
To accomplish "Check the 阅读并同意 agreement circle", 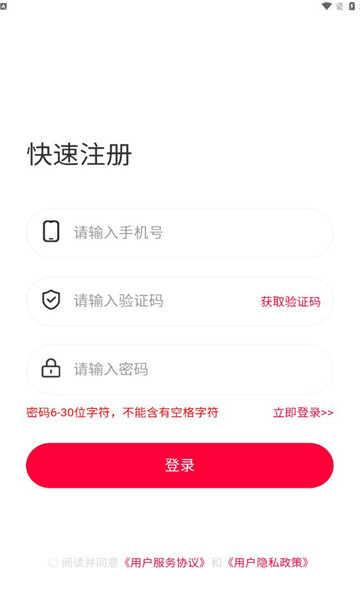I will (x=53, y=562).
